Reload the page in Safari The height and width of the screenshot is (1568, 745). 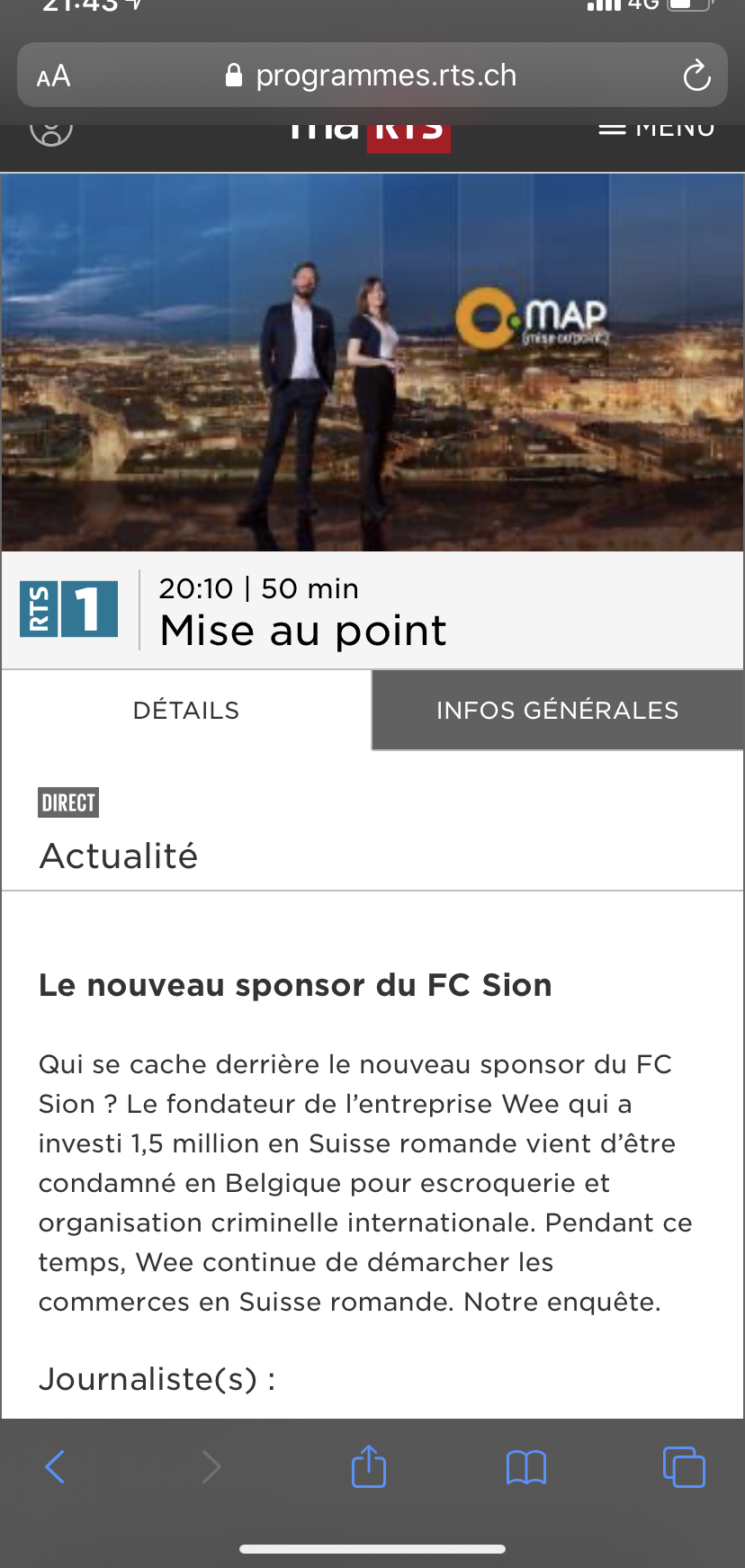coord(696,76)
